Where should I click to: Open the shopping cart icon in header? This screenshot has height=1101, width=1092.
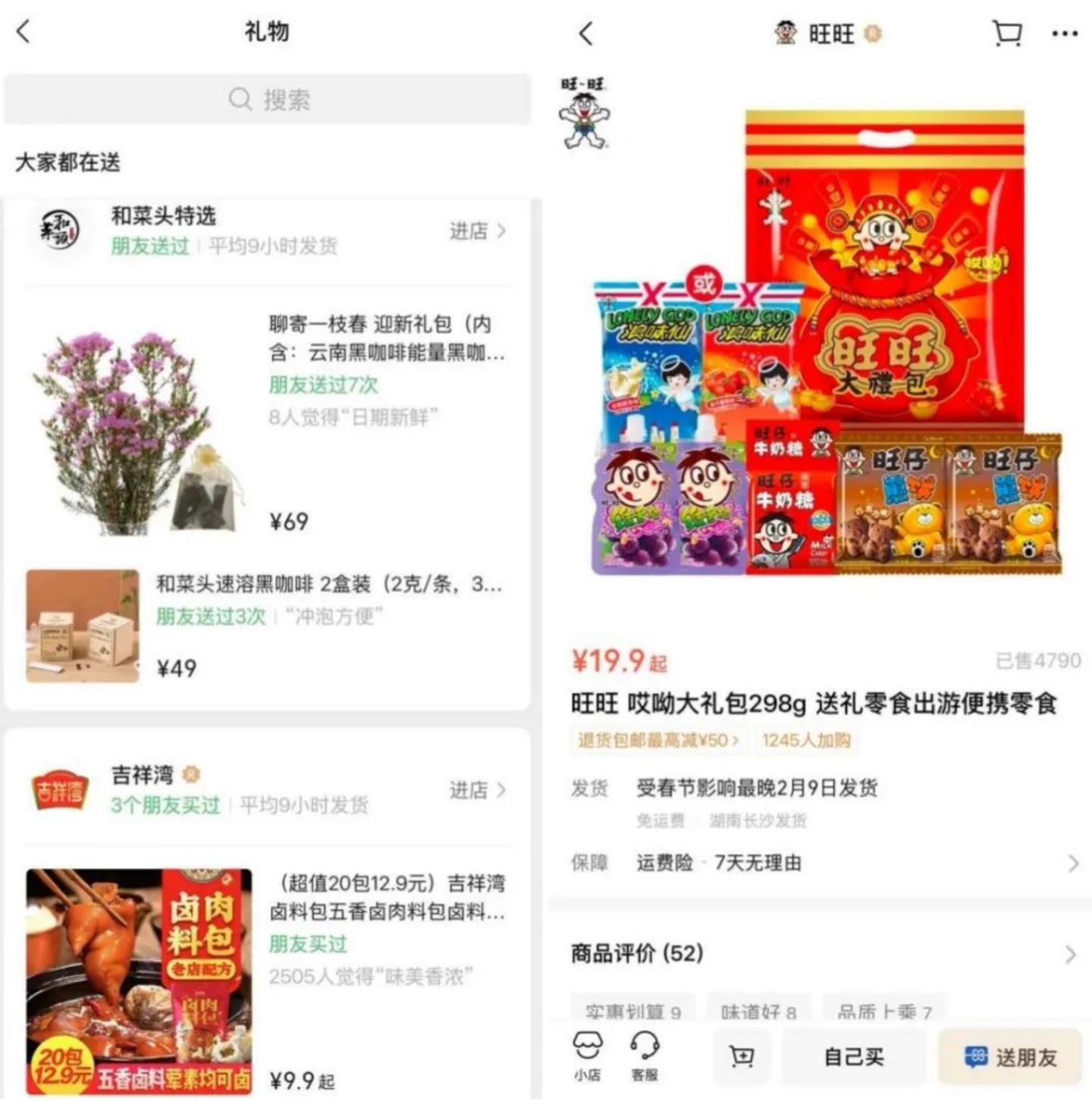point(1006,33)
